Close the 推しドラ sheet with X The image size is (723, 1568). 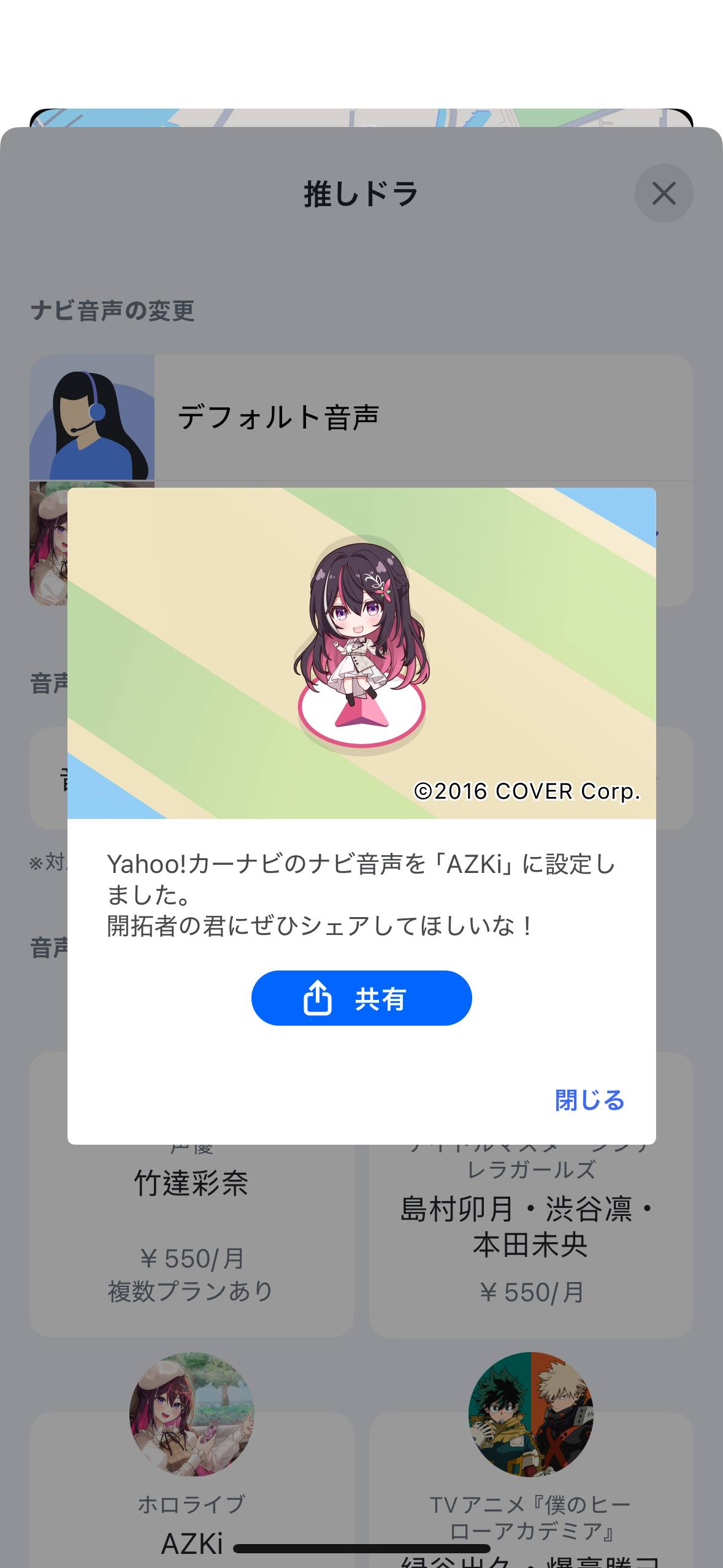point(664,194)
